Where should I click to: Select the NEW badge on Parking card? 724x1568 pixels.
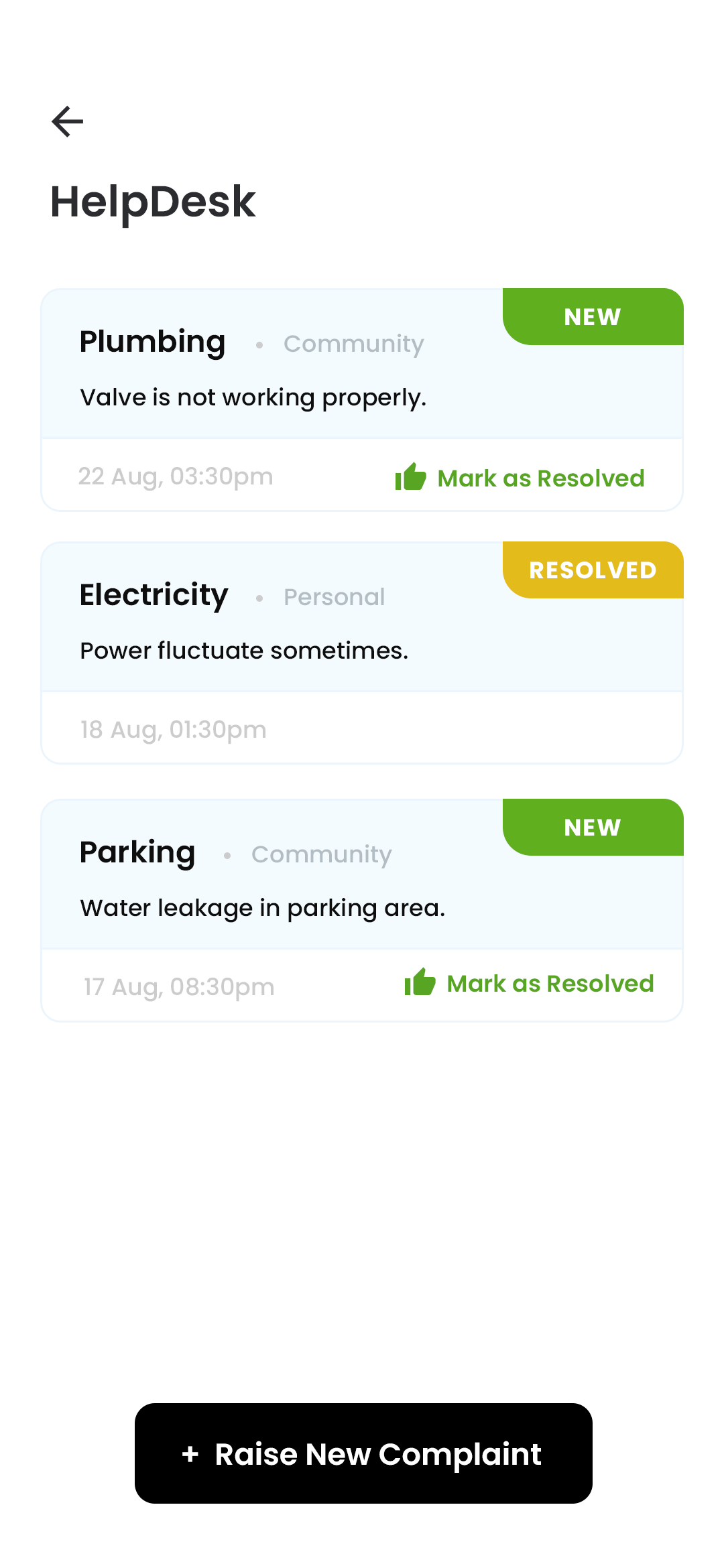pos(592,828)
